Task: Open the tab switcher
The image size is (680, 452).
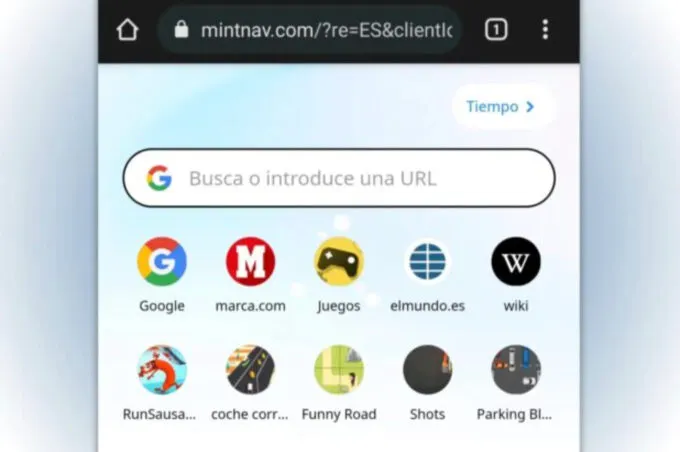Action: click(496, 30)
